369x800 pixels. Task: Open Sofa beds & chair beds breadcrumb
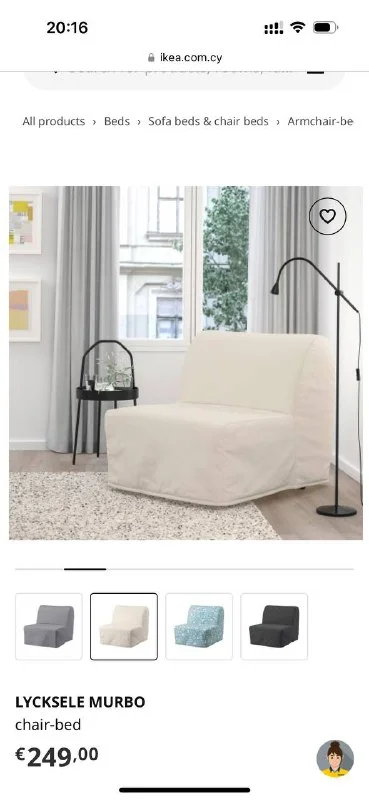click(x=208, y=121)
